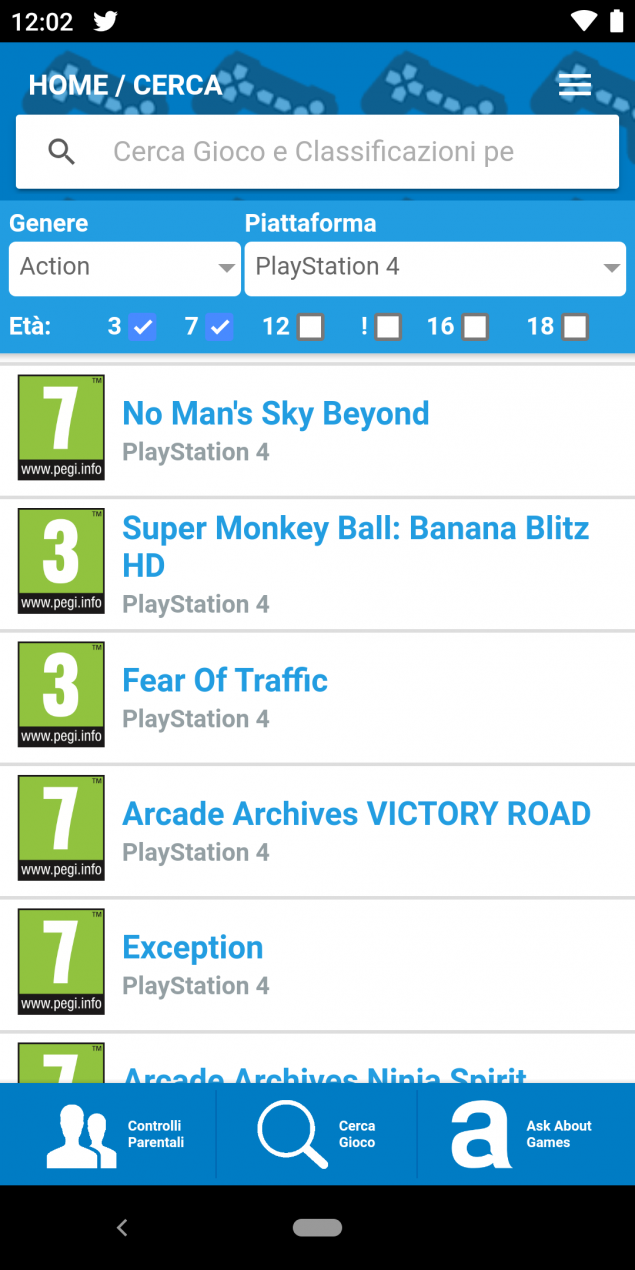Open Super Monkey Ball: Banana Blitz HD

pos(317,564)
